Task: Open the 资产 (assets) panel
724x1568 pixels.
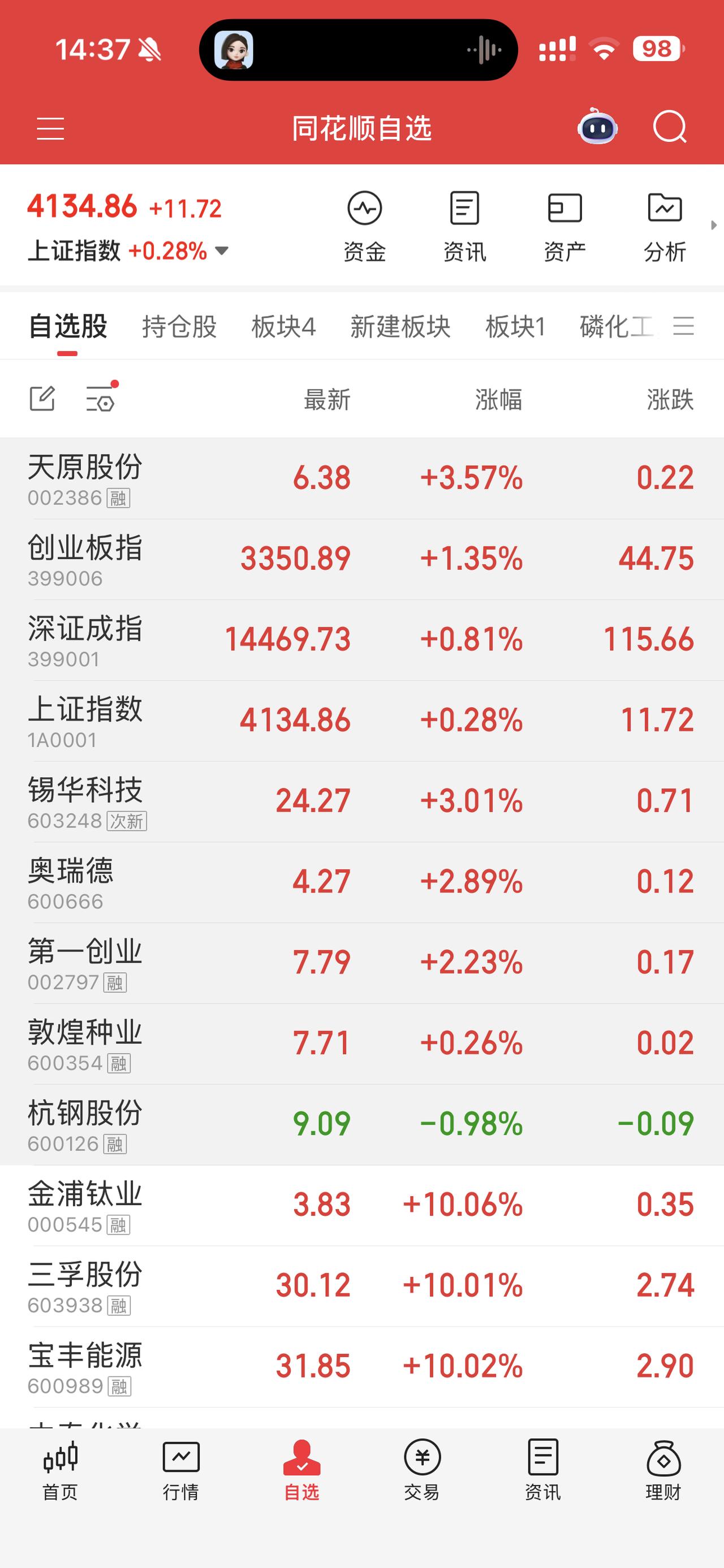Action: pyautogui.click(x=564, y=225)
